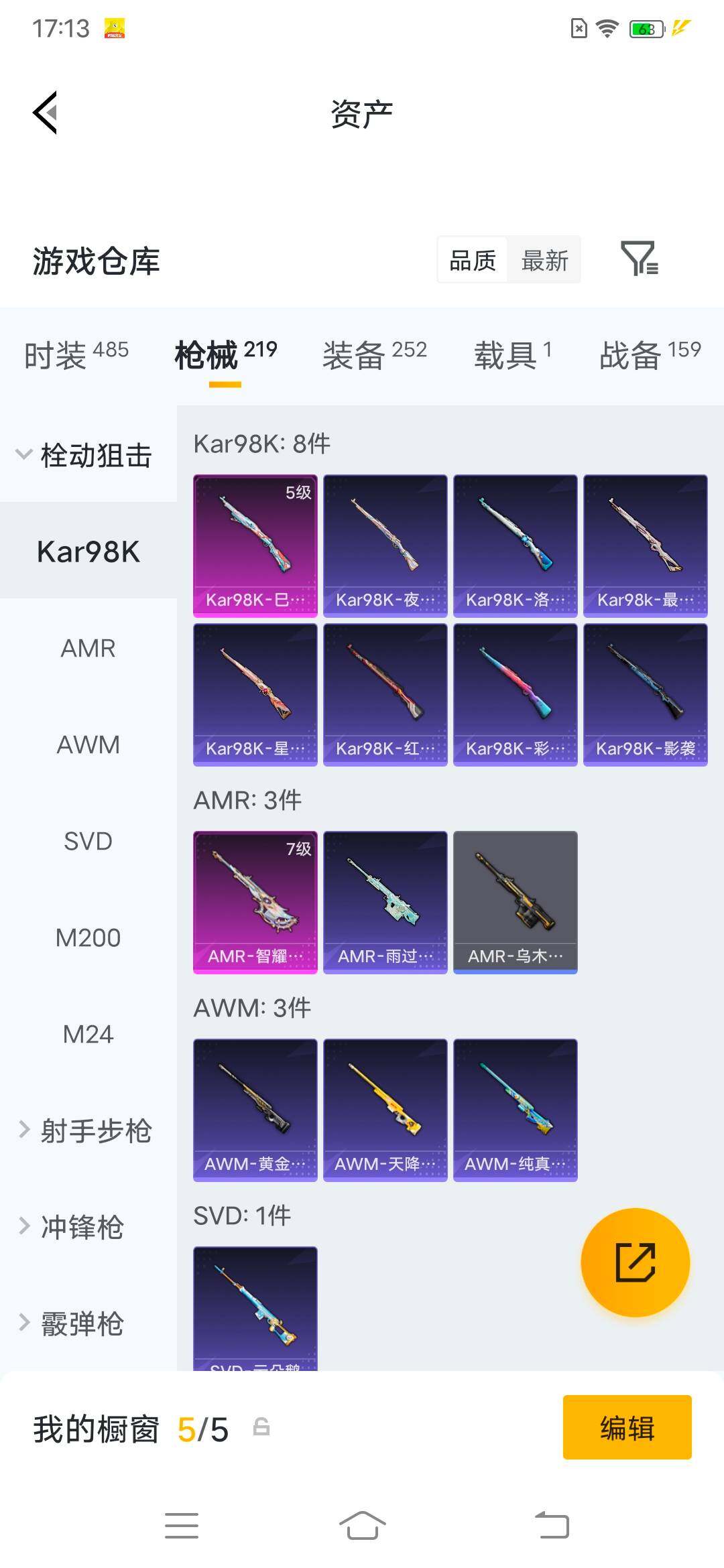The height and width of the screenshot is (1568, 724).
Task: Select AMR in the side list
Action: (x=88, y=648)
